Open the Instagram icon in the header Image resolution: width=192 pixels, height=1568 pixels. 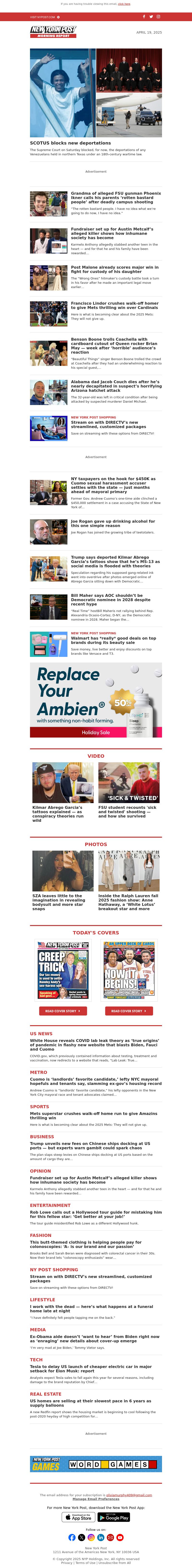tap(159, 17)
